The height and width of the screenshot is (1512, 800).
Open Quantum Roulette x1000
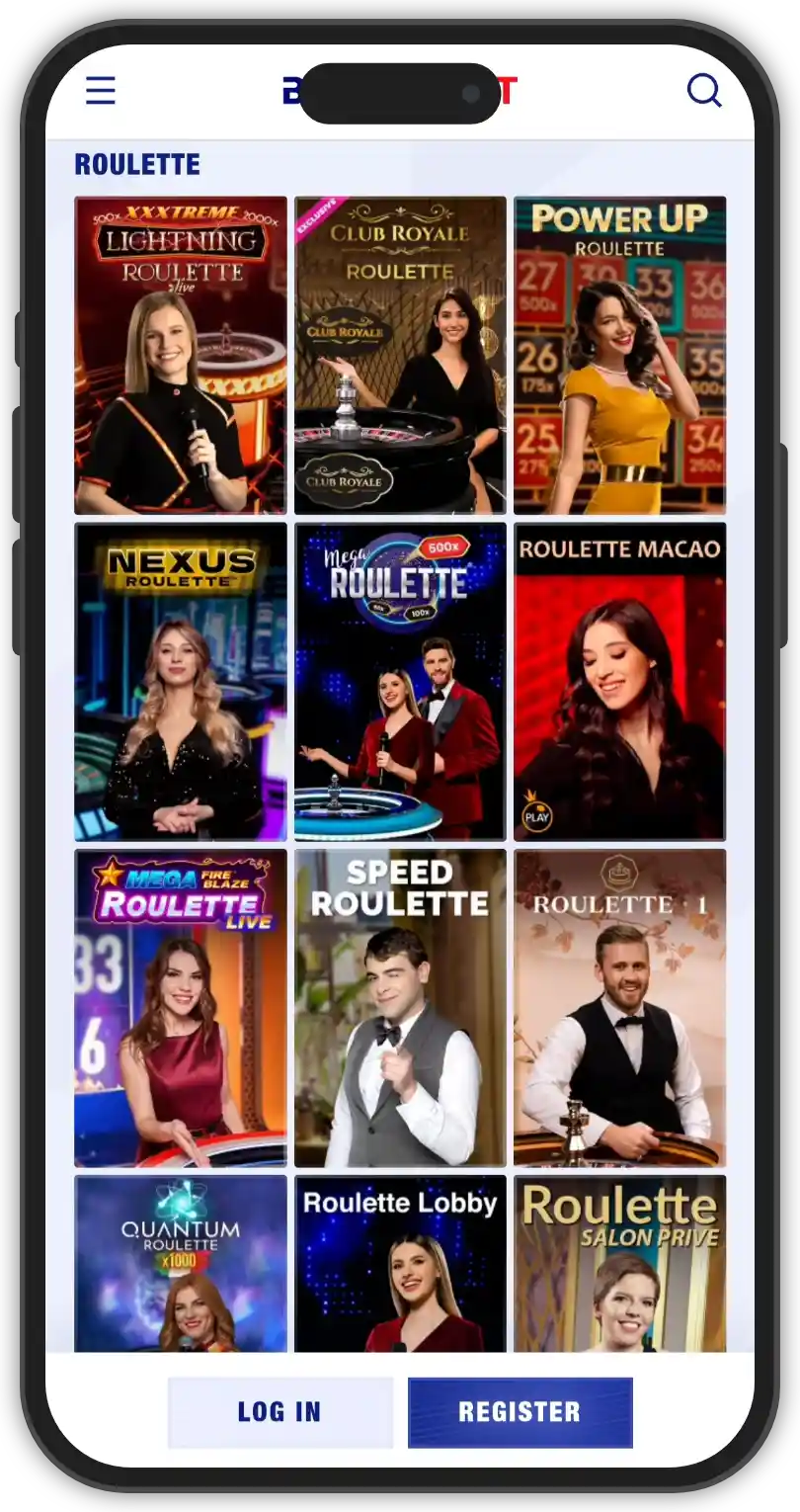click(x=181, y=1263)
